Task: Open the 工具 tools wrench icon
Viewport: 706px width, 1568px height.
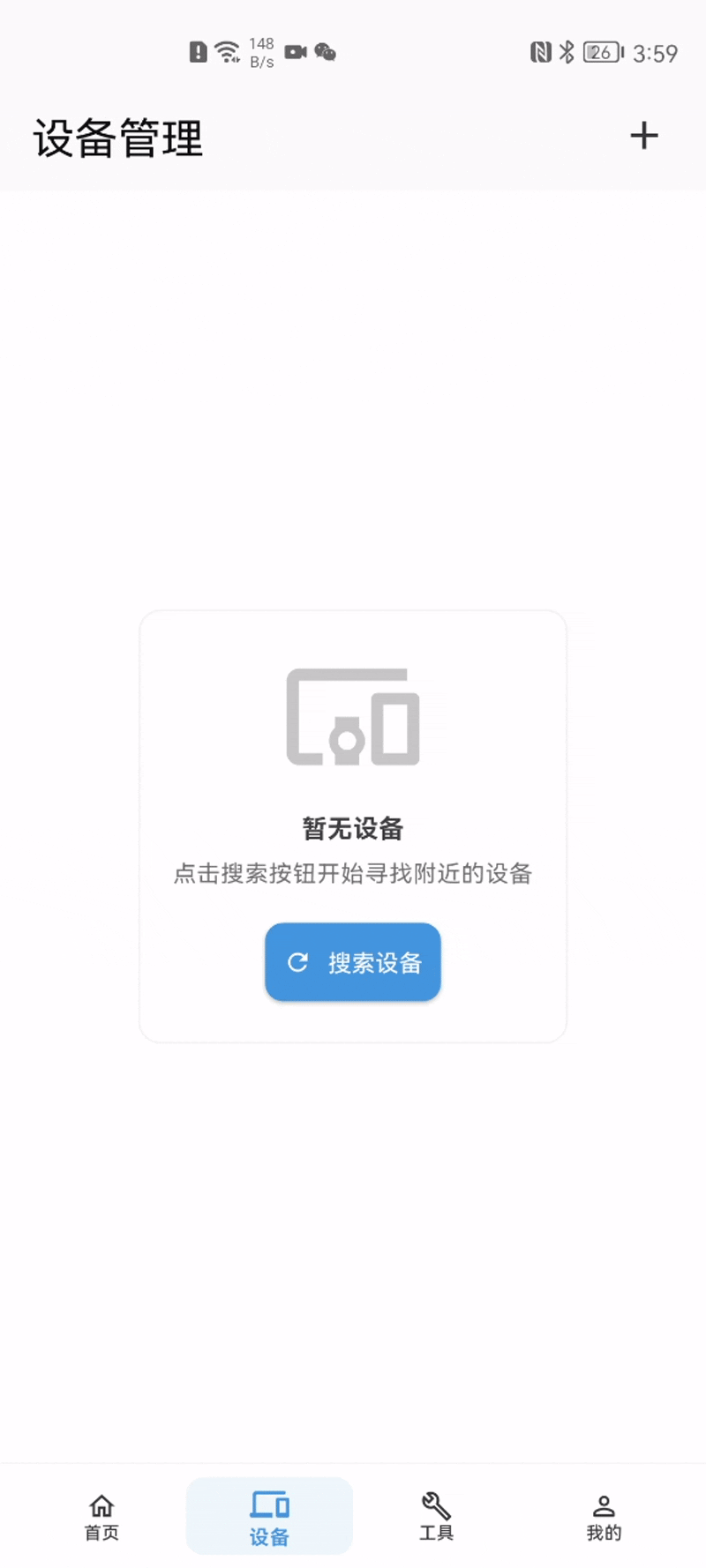Action: [x=436, y=1505]
